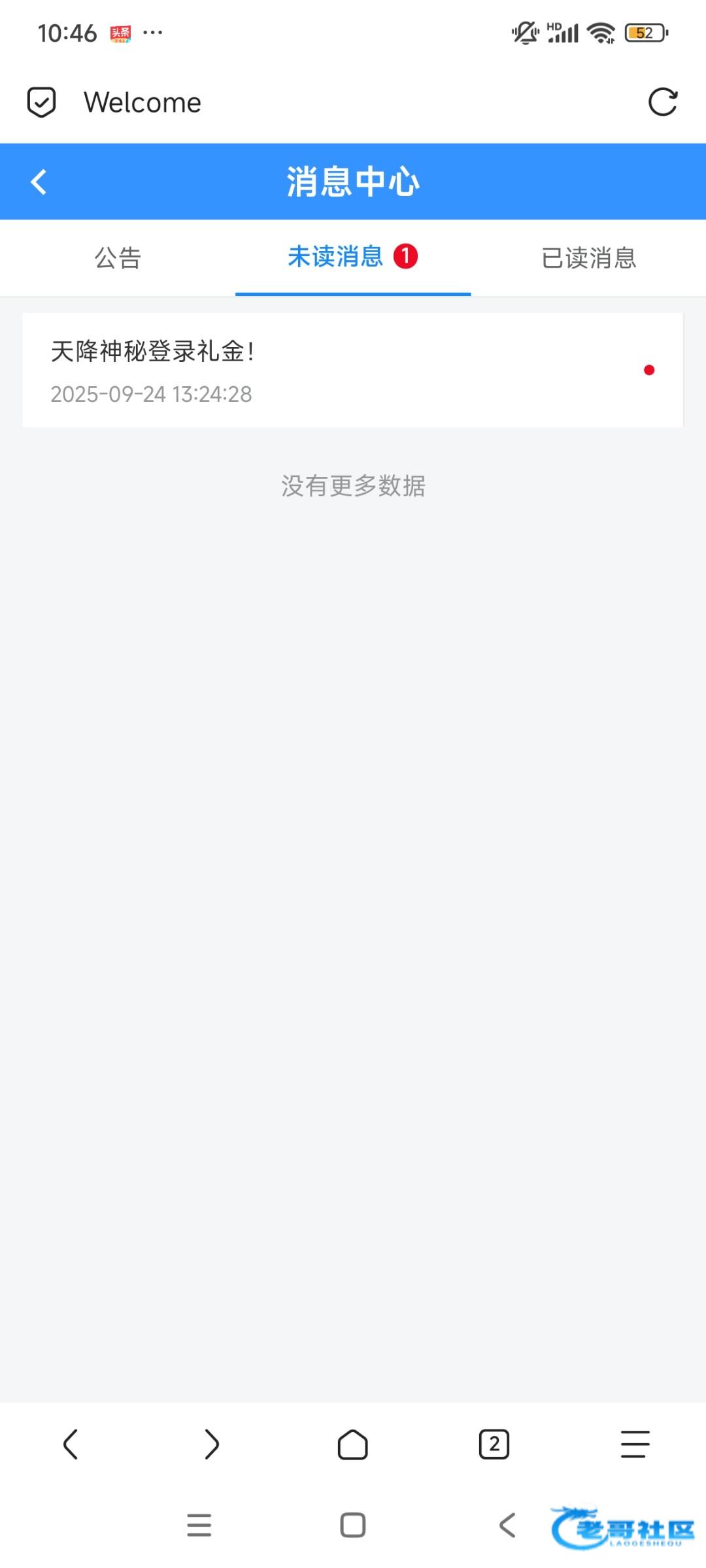Open the browser hamburger menu
Screen dimensions: 706x1568
(635, 1445)
